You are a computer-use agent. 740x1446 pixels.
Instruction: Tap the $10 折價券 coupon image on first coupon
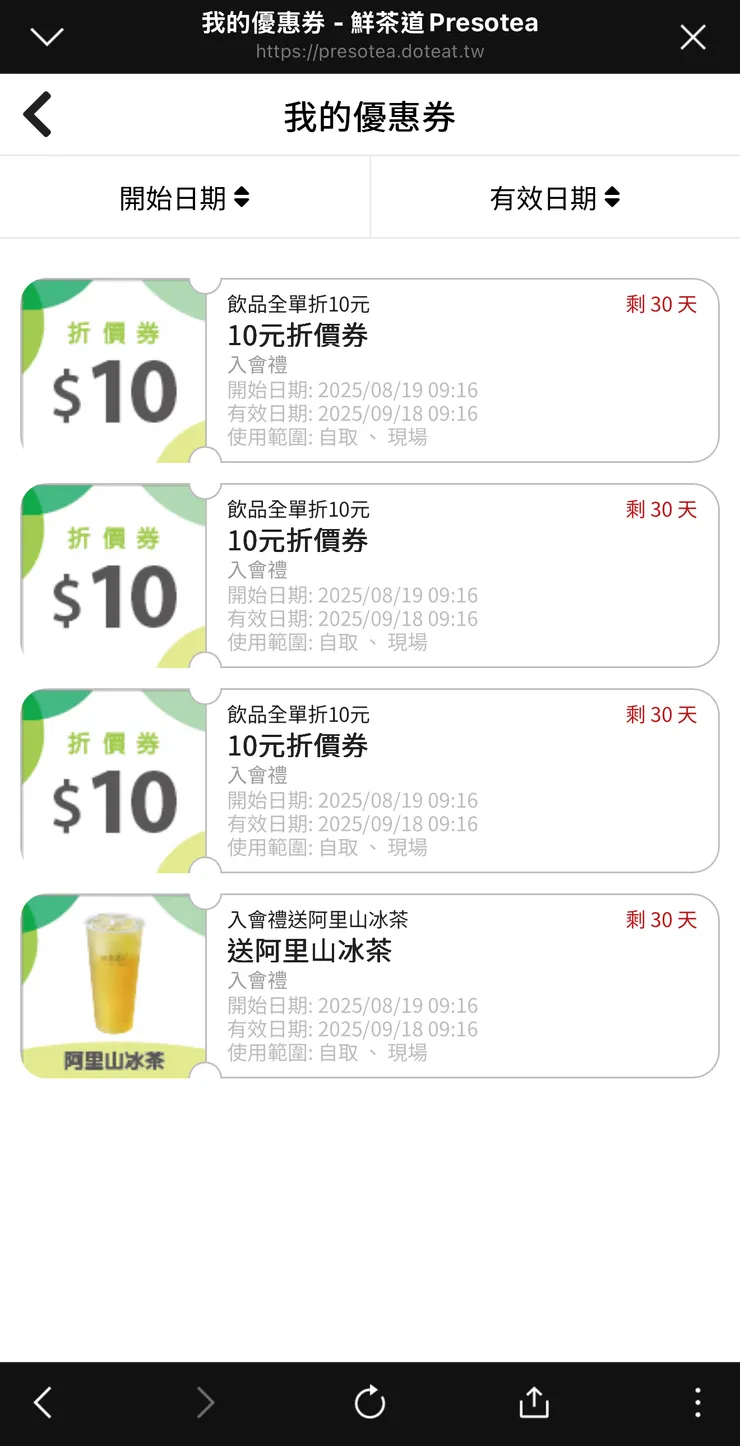tap(113, 370)
